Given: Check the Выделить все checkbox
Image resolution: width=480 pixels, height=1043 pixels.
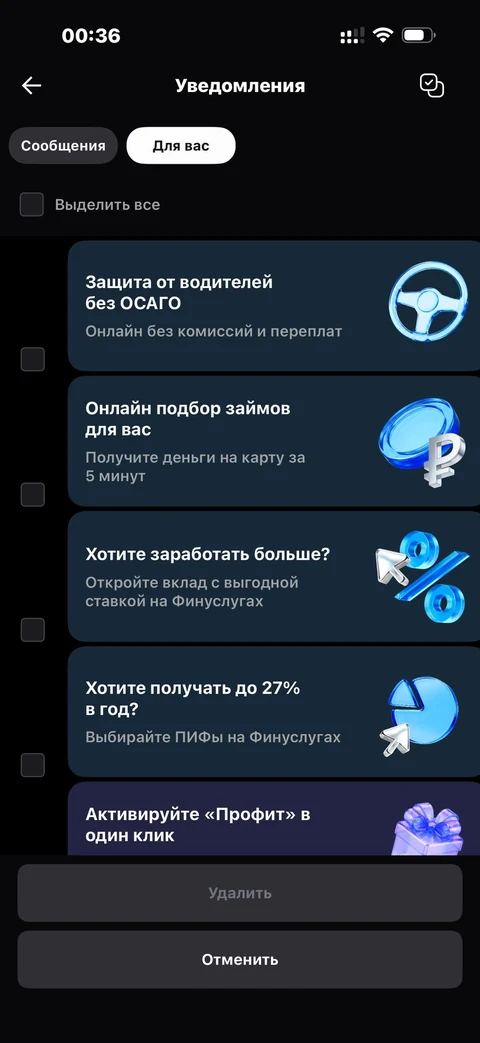Looking at the screenshot, I should 32,205.
